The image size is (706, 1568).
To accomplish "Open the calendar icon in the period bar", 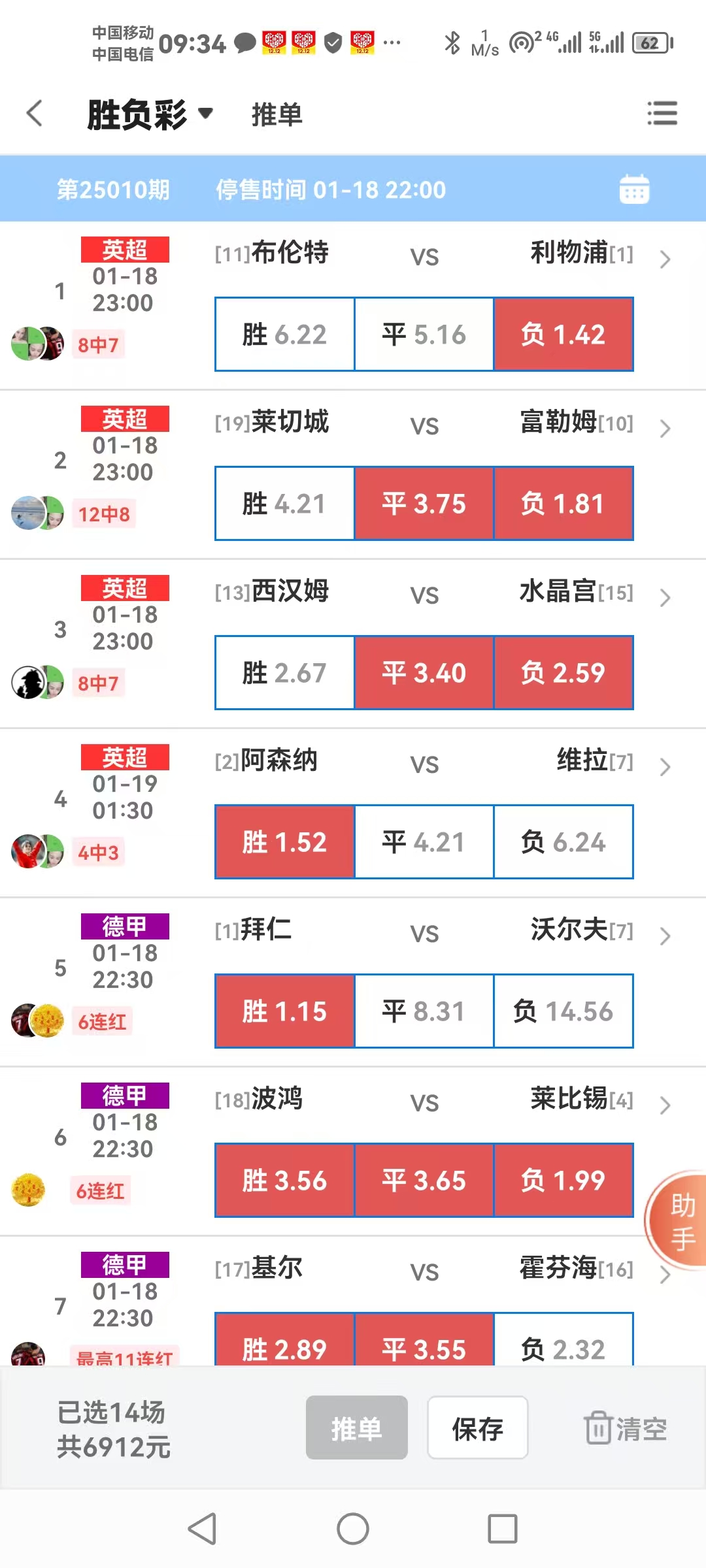I will [x=634, y=189].
